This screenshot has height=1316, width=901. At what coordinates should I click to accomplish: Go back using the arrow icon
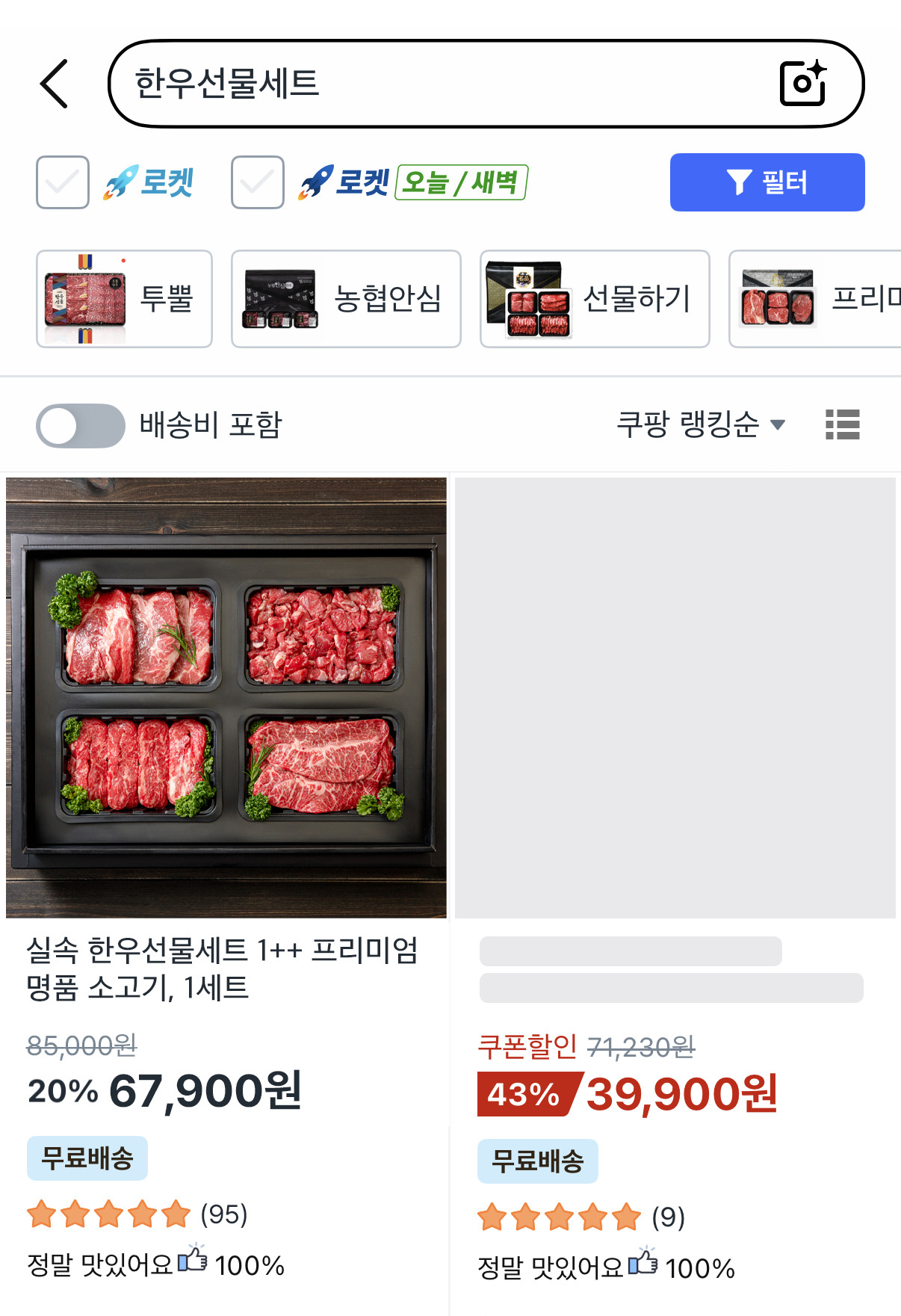click(x=55, y=84)
